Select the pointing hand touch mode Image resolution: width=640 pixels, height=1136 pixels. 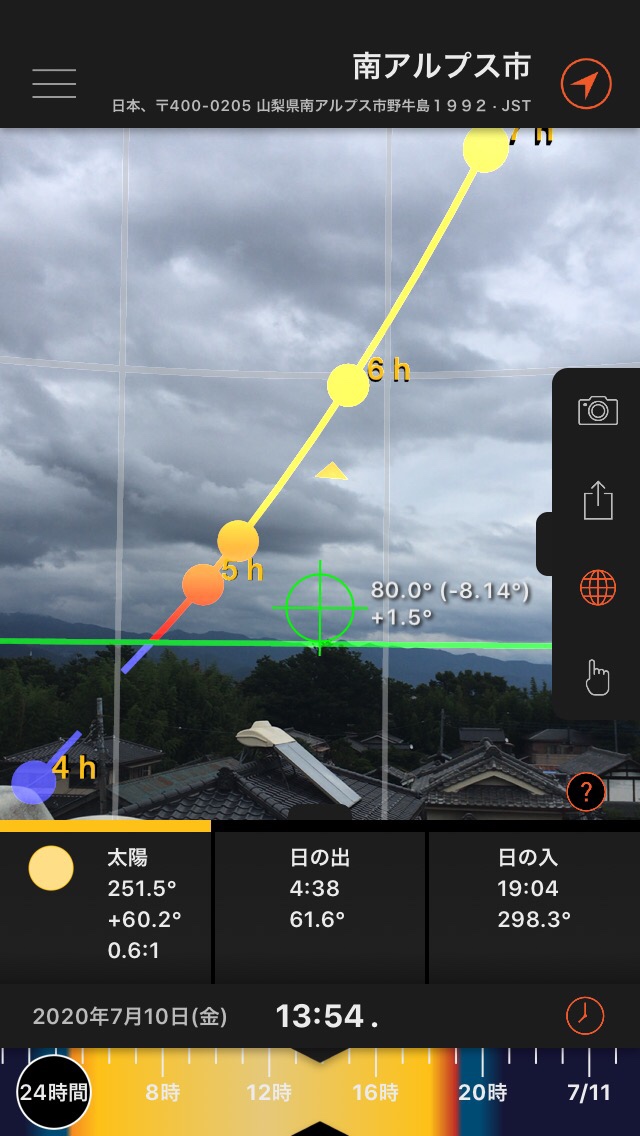pyautogui.click(x=598, y=677)
